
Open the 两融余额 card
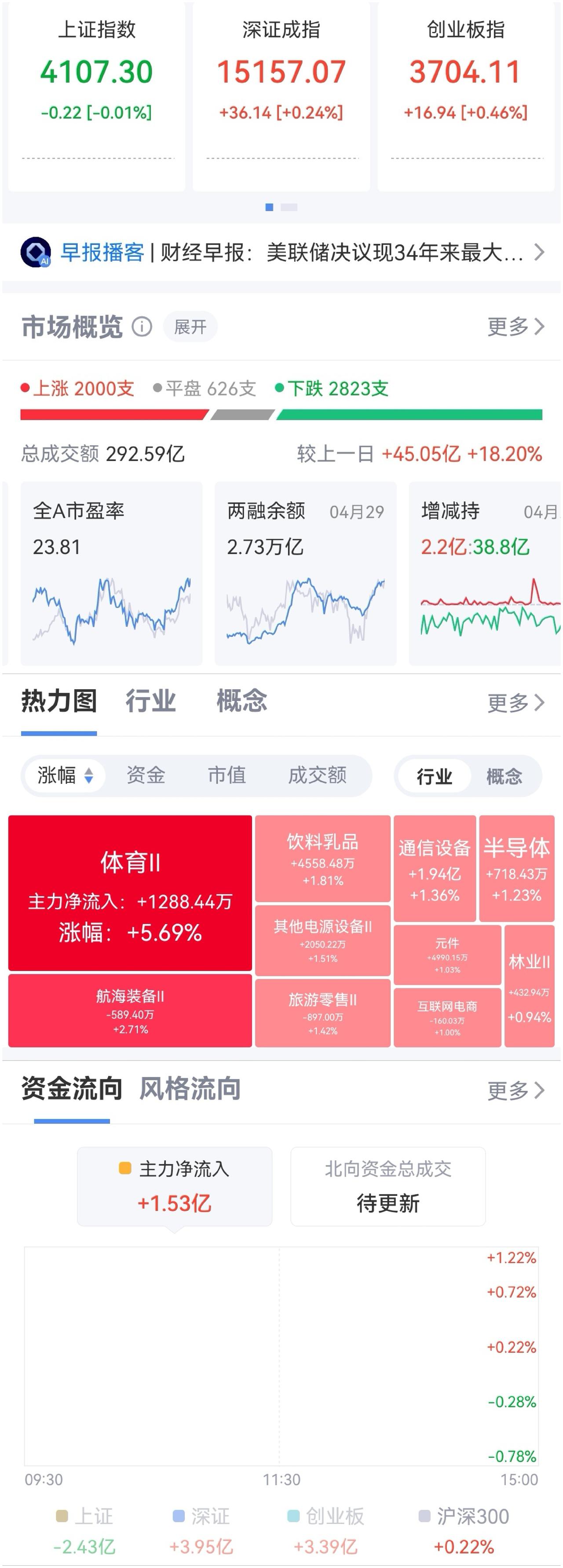[x=306, y=573]
